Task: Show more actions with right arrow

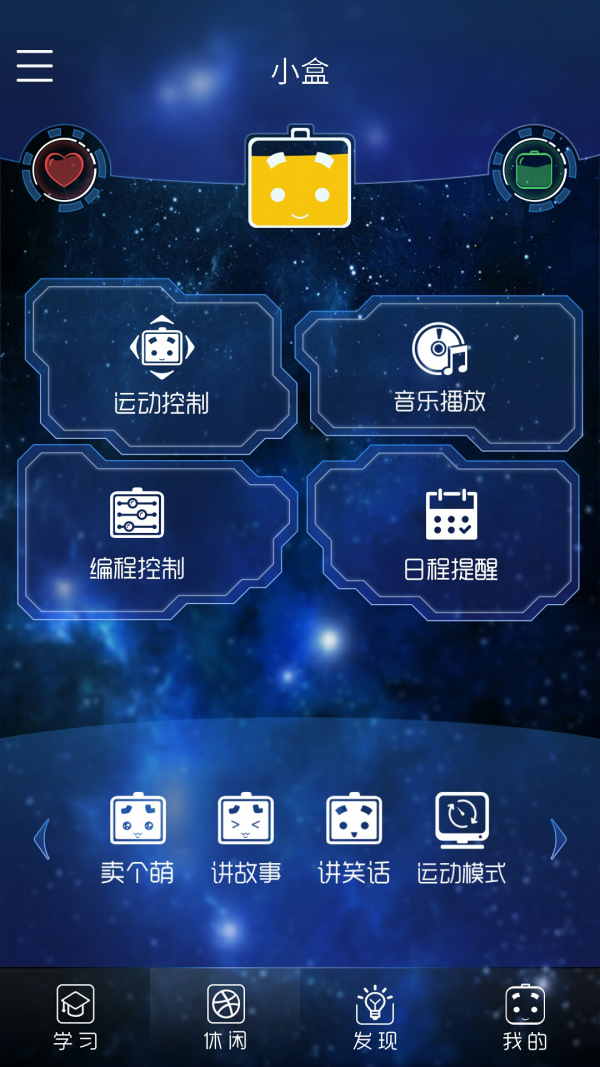Action: tap(558, 839)
